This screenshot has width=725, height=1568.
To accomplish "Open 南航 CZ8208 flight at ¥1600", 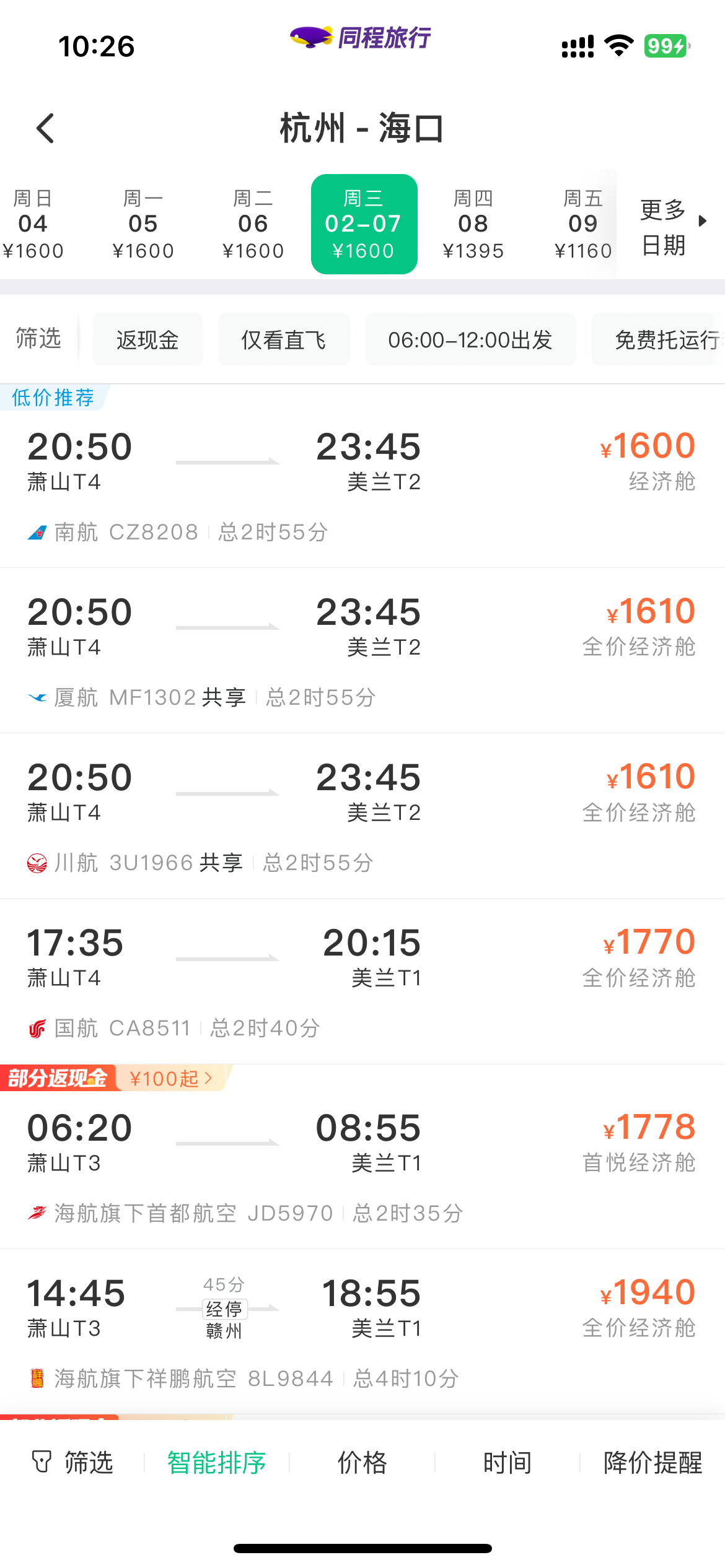I will point(362,484).
